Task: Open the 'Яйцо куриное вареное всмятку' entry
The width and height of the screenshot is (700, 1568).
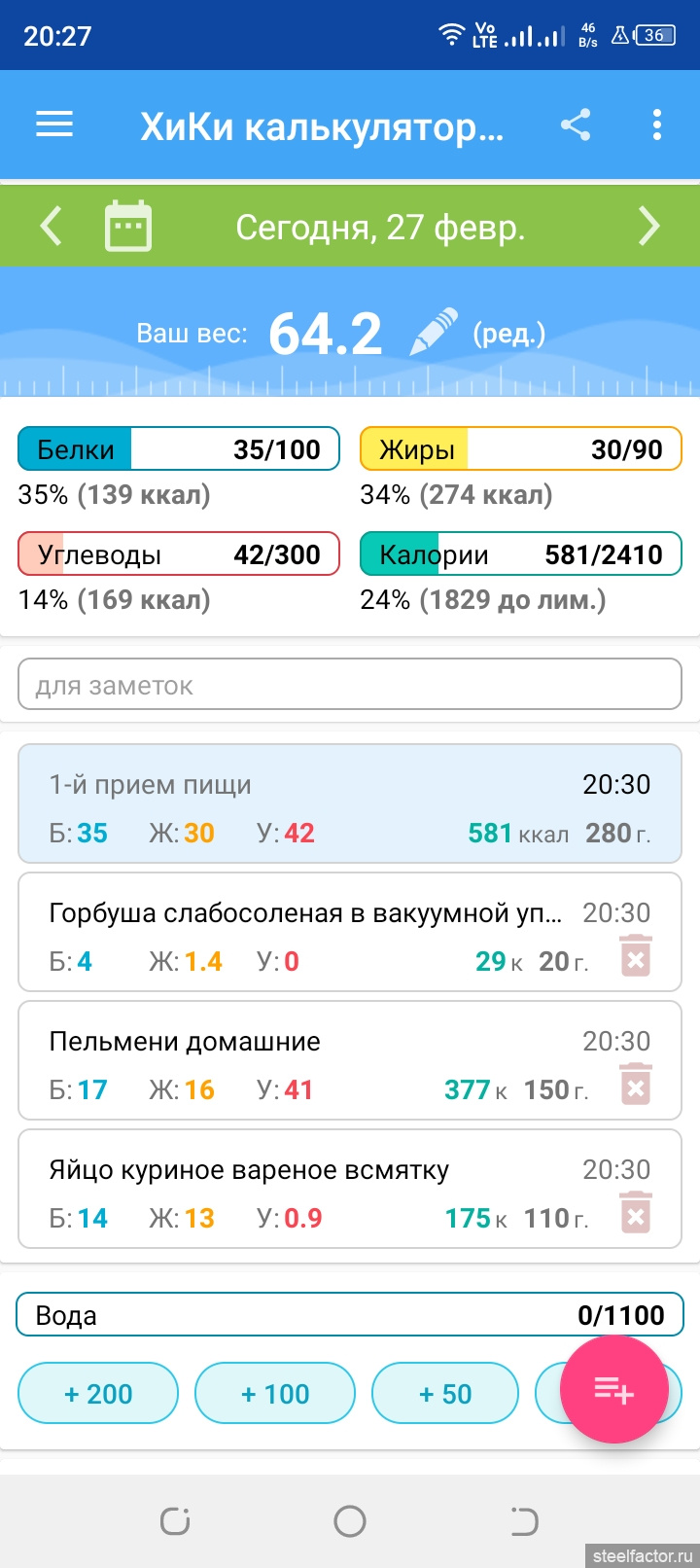Action: (301, 1189)
